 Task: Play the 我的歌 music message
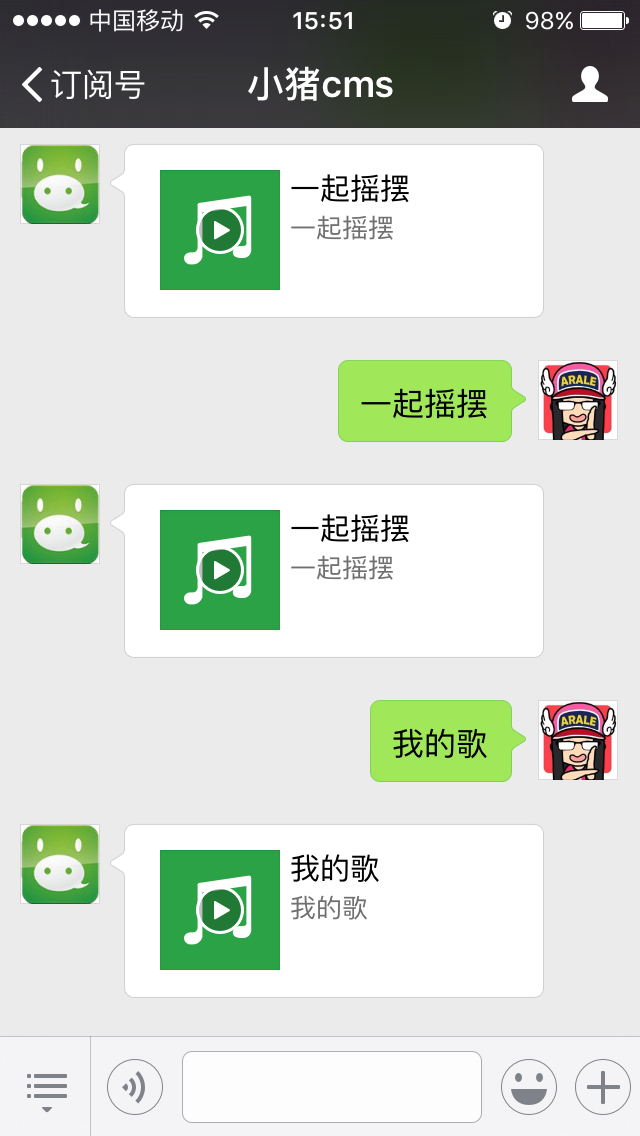pyautogui.click(x=221, y=910)
